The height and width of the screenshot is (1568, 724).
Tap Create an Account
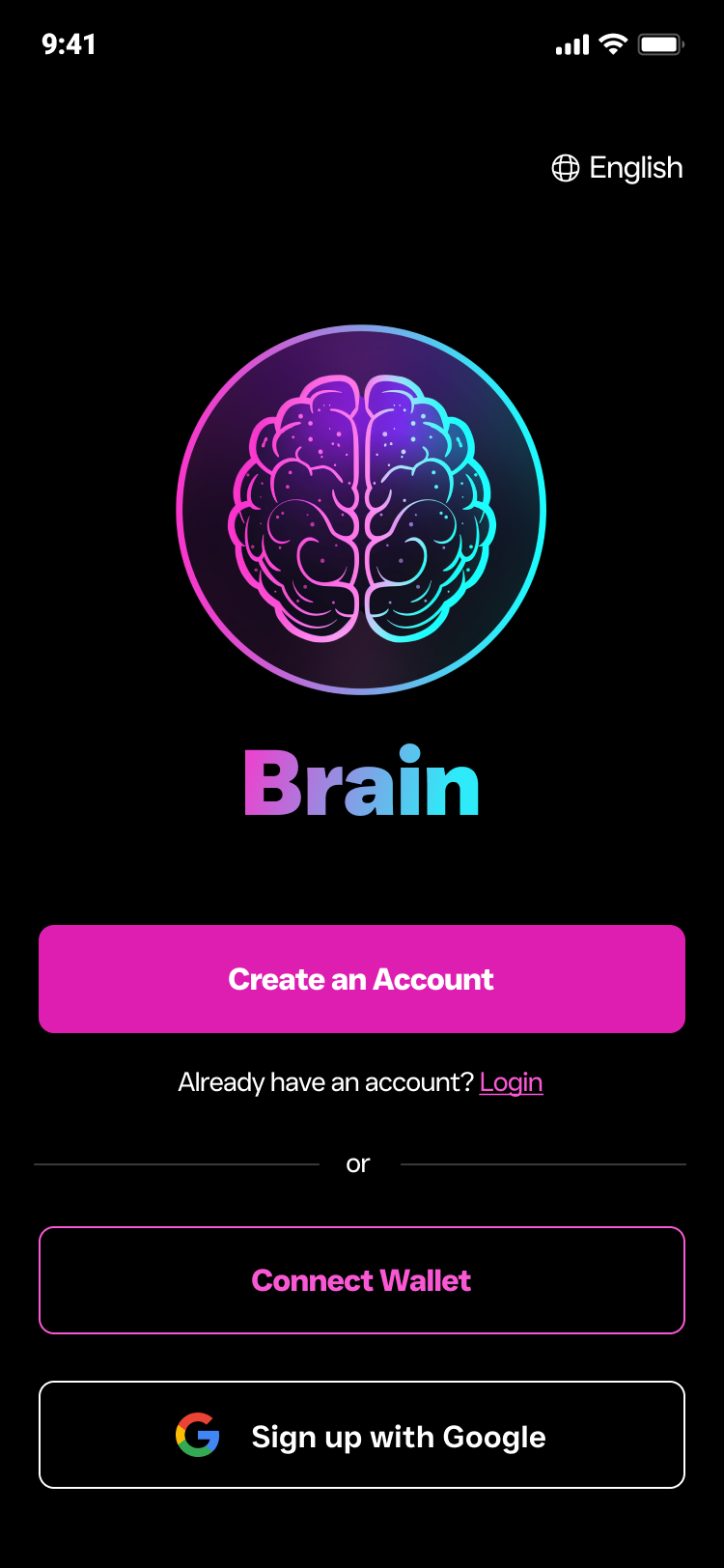coord(362,979)
